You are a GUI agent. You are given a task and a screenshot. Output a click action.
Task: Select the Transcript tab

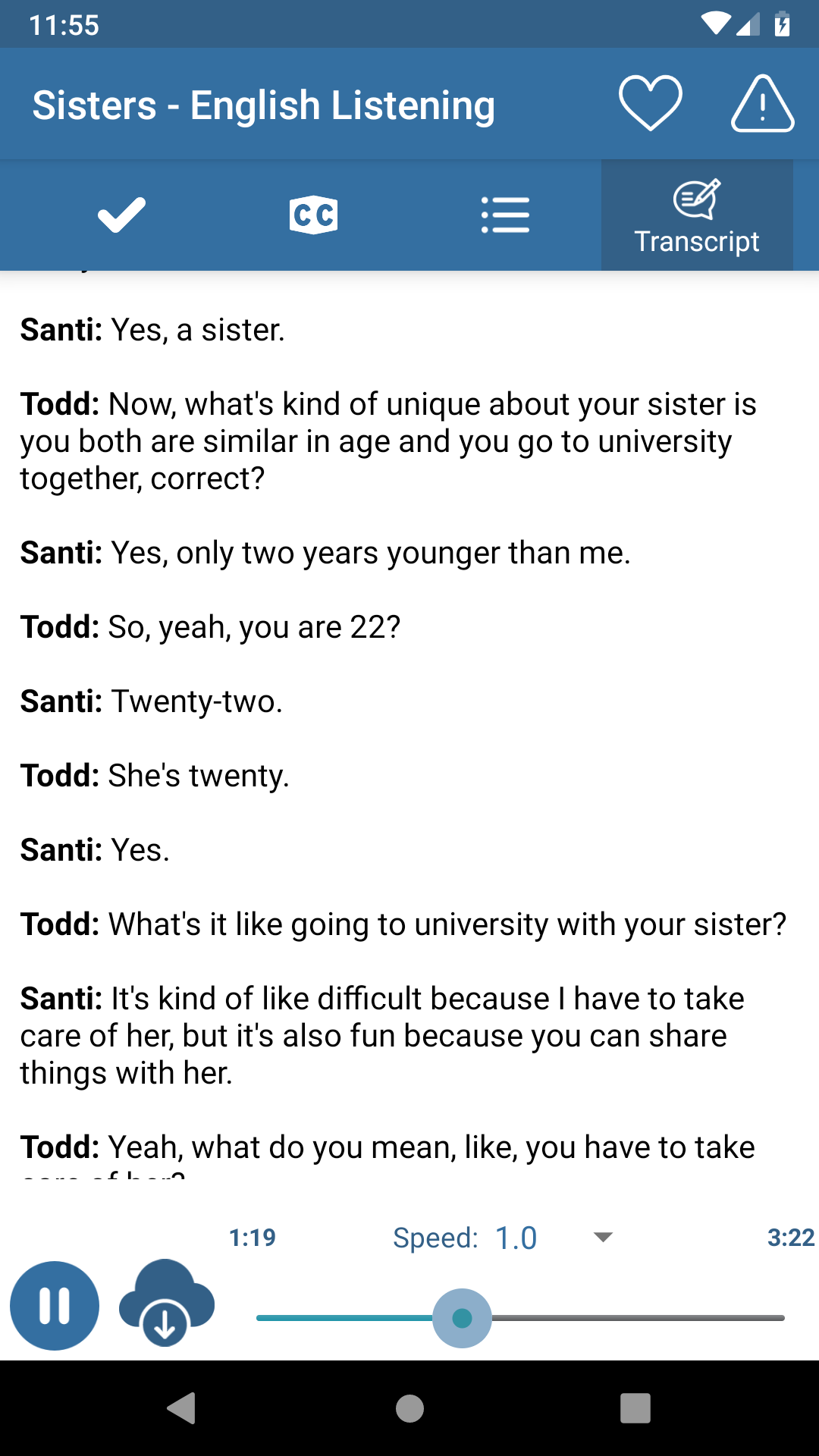697,215
